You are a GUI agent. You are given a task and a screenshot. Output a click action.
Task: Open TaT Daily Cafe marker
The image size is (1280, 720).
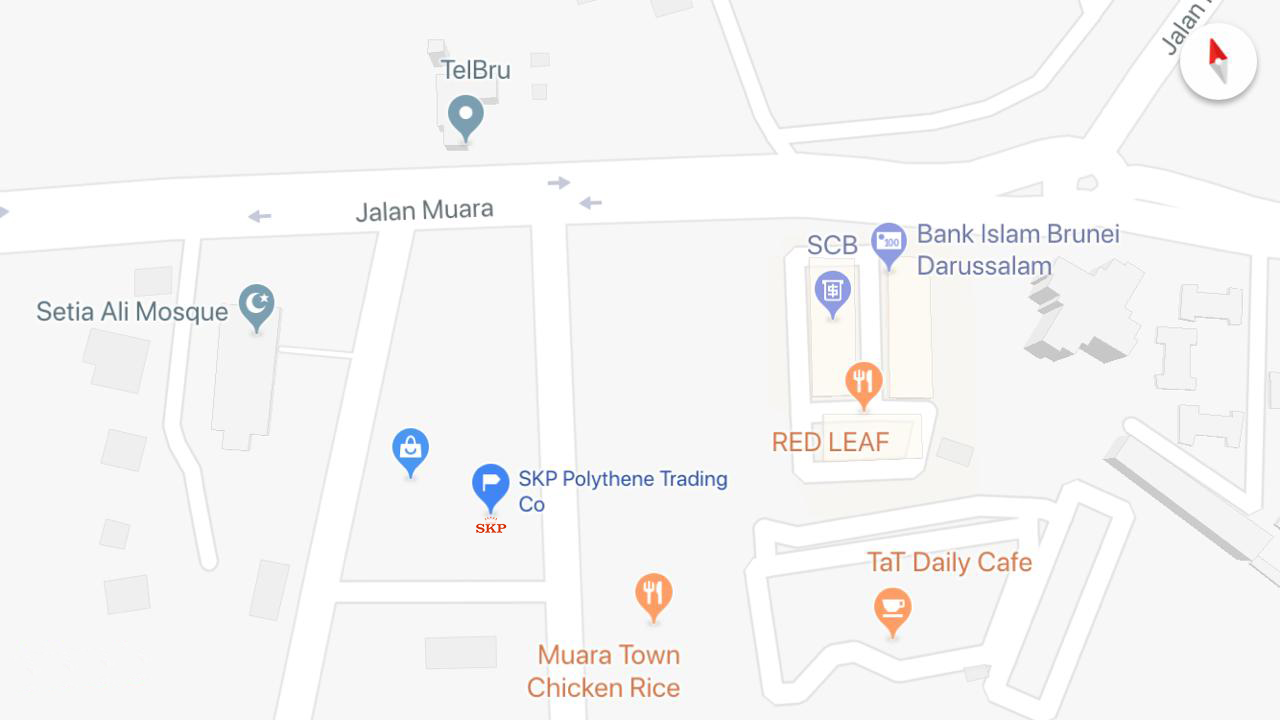click(x=892, y=610)
